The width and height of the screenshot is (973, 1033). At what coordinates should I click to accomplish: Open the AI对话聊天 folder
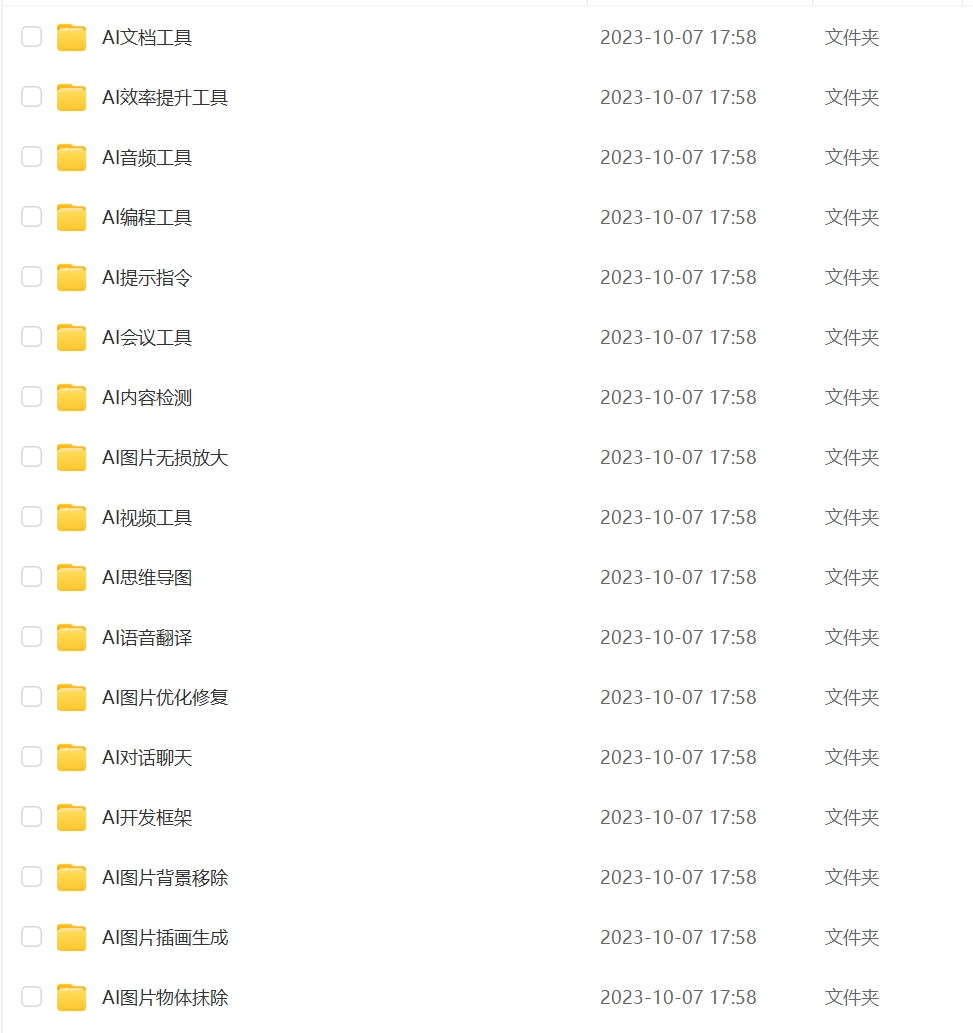(147, 758)
